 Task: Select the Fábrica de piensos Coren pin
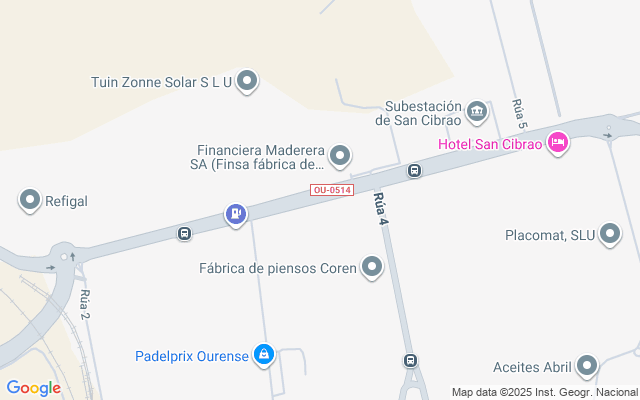372,267
